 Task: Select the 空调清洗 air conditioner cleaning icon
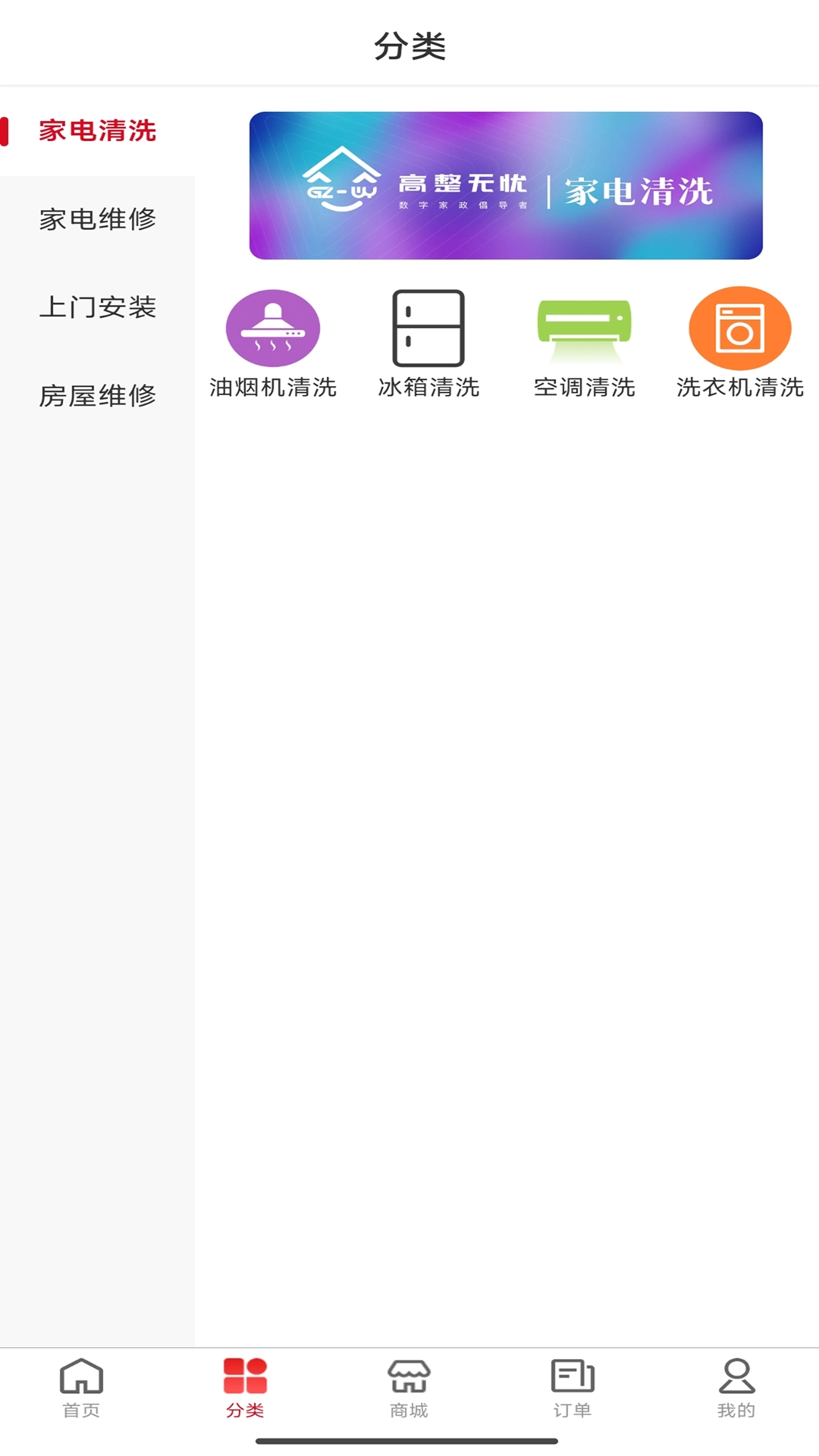click(x=584, y=329)
